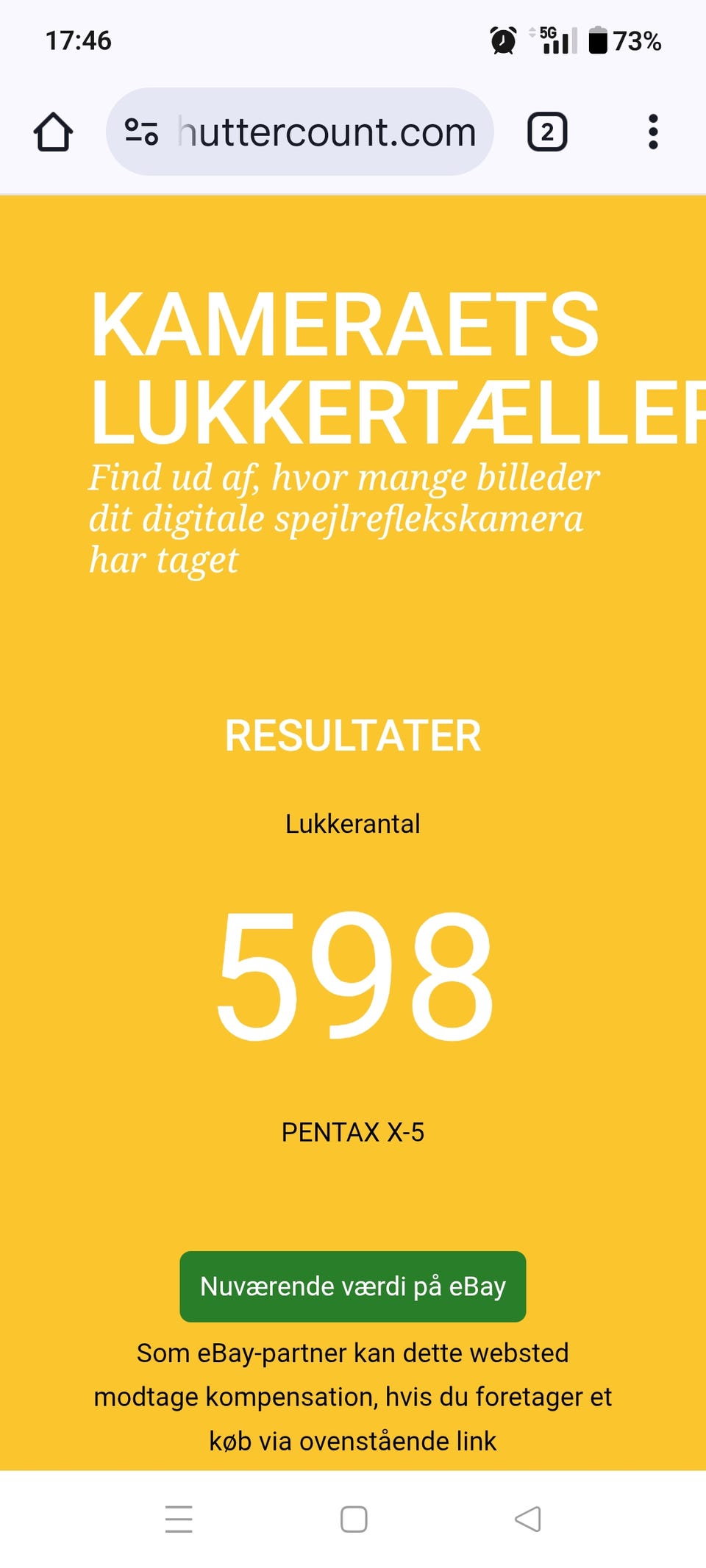Tap Nuværende værdi på eBay button
This screenshot has height=1568, width=706.
pos(353,1286)
